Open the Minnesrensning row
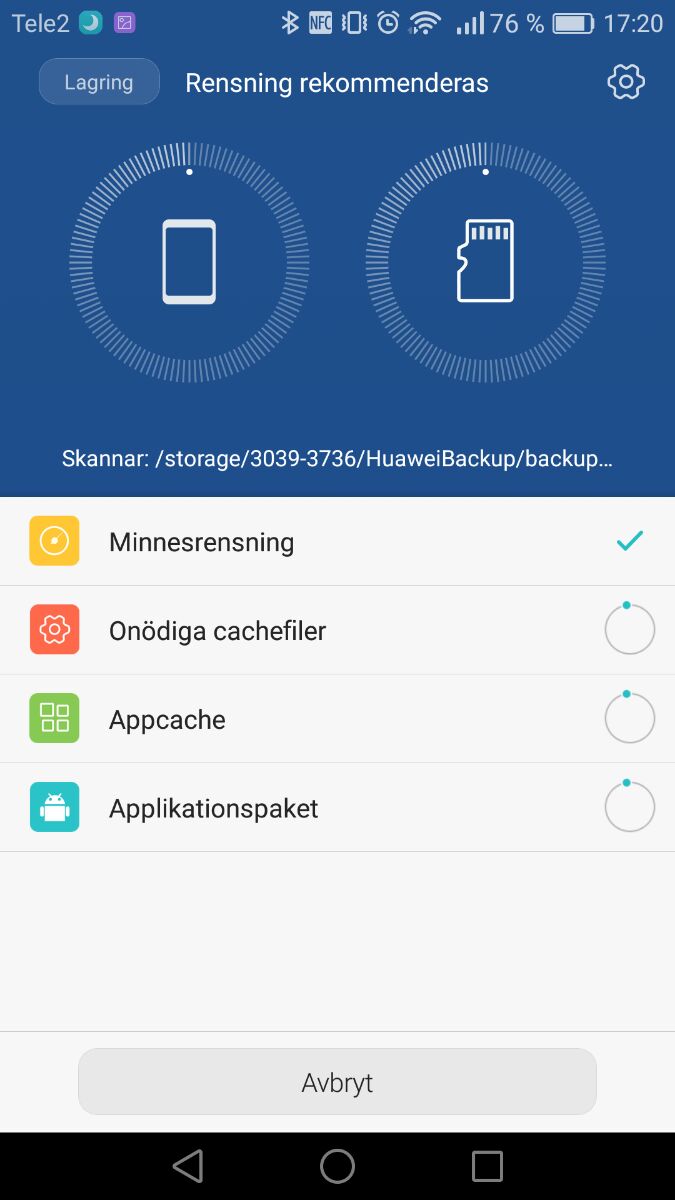This screenshot has width=675, height=1200. coord(337,542)
